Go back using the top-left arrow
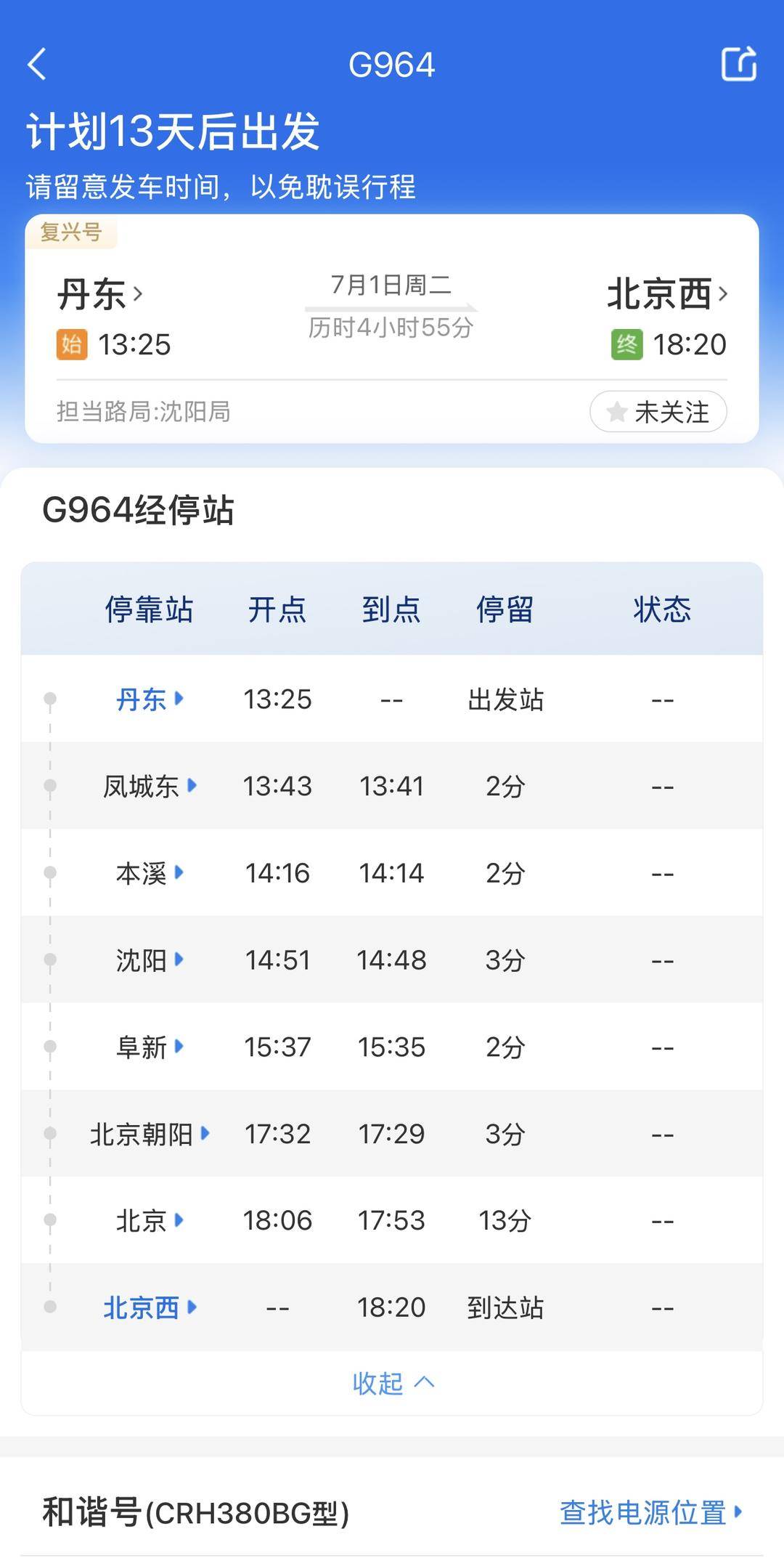Image resolution: width=784 pixels, height=1566 pixels. point(37,64)
